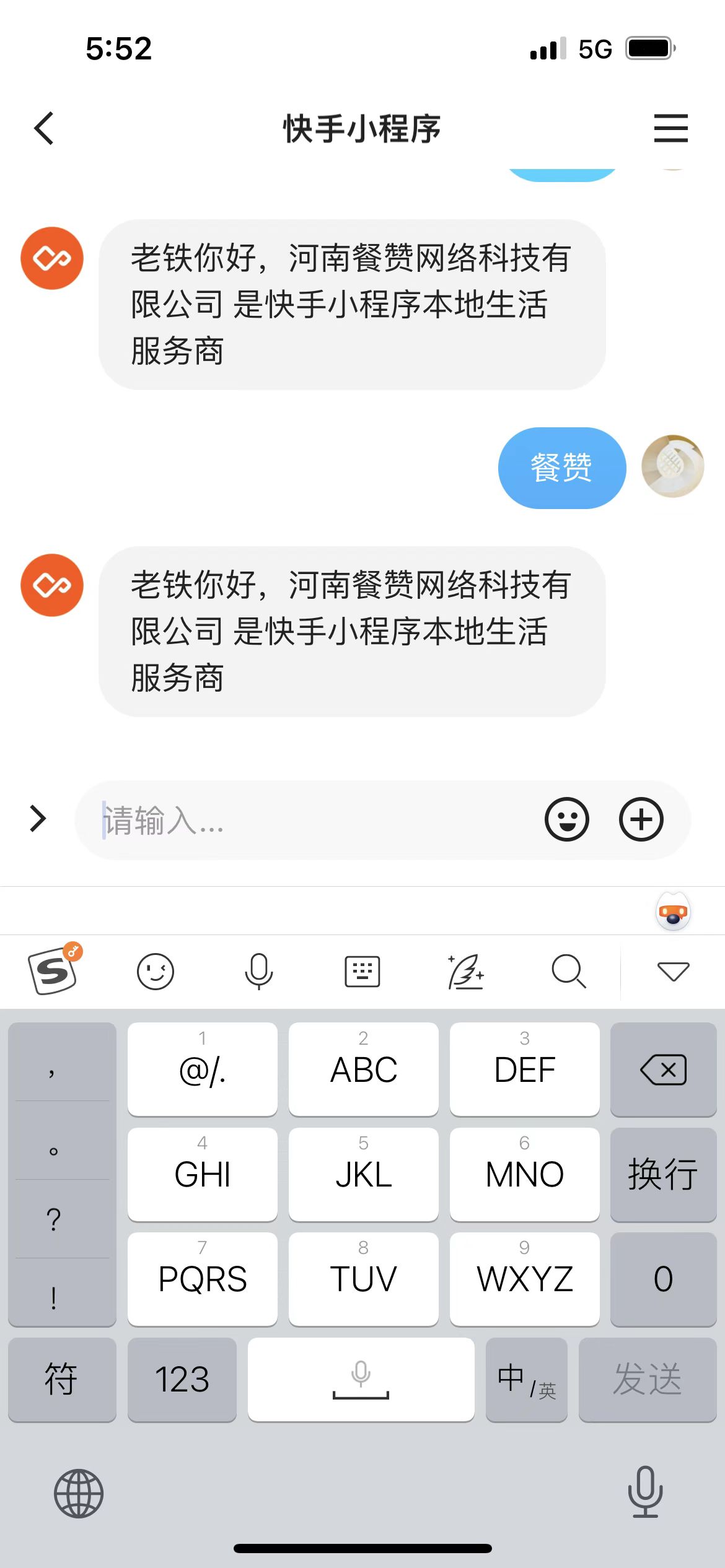This screenshot has height=1568, width=725.
Task: Switch keyboards with the globe key
Action: point(79,1493)
